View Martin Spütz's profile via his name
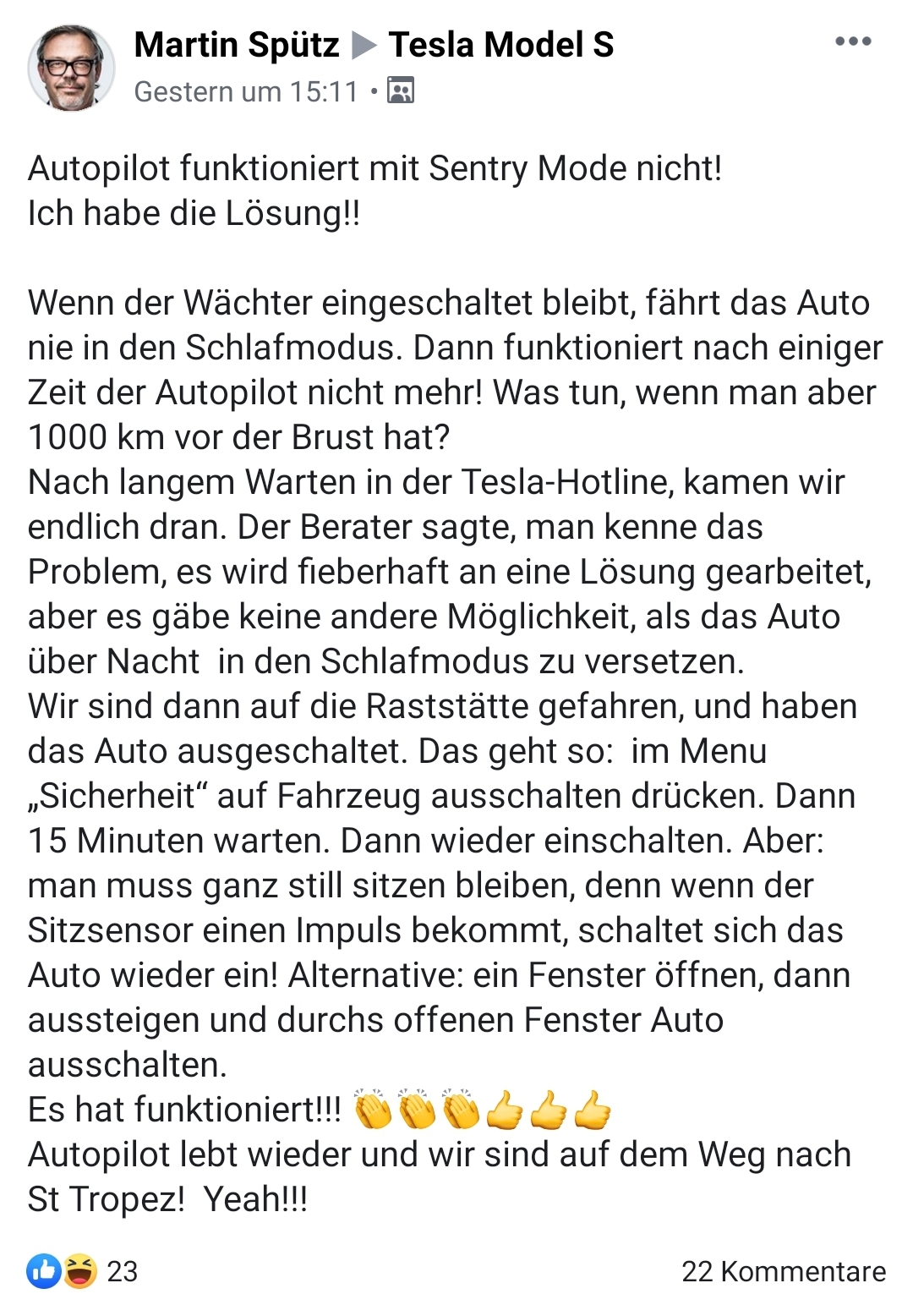The width and height of the screenshot is (913, 1316). 237,45
